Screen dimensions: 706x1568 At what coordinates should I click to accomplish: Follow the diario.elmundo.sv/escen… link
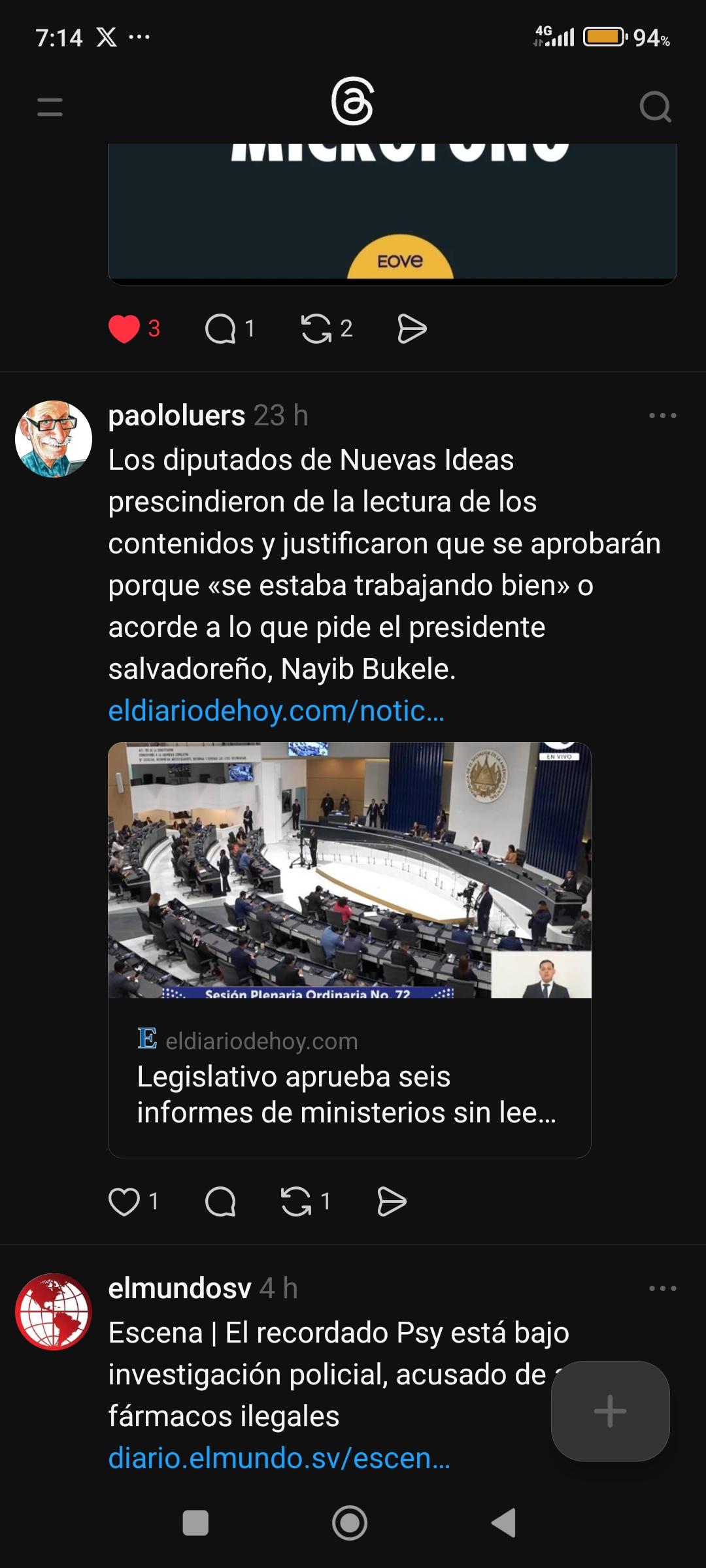(x=279, y=1458)
